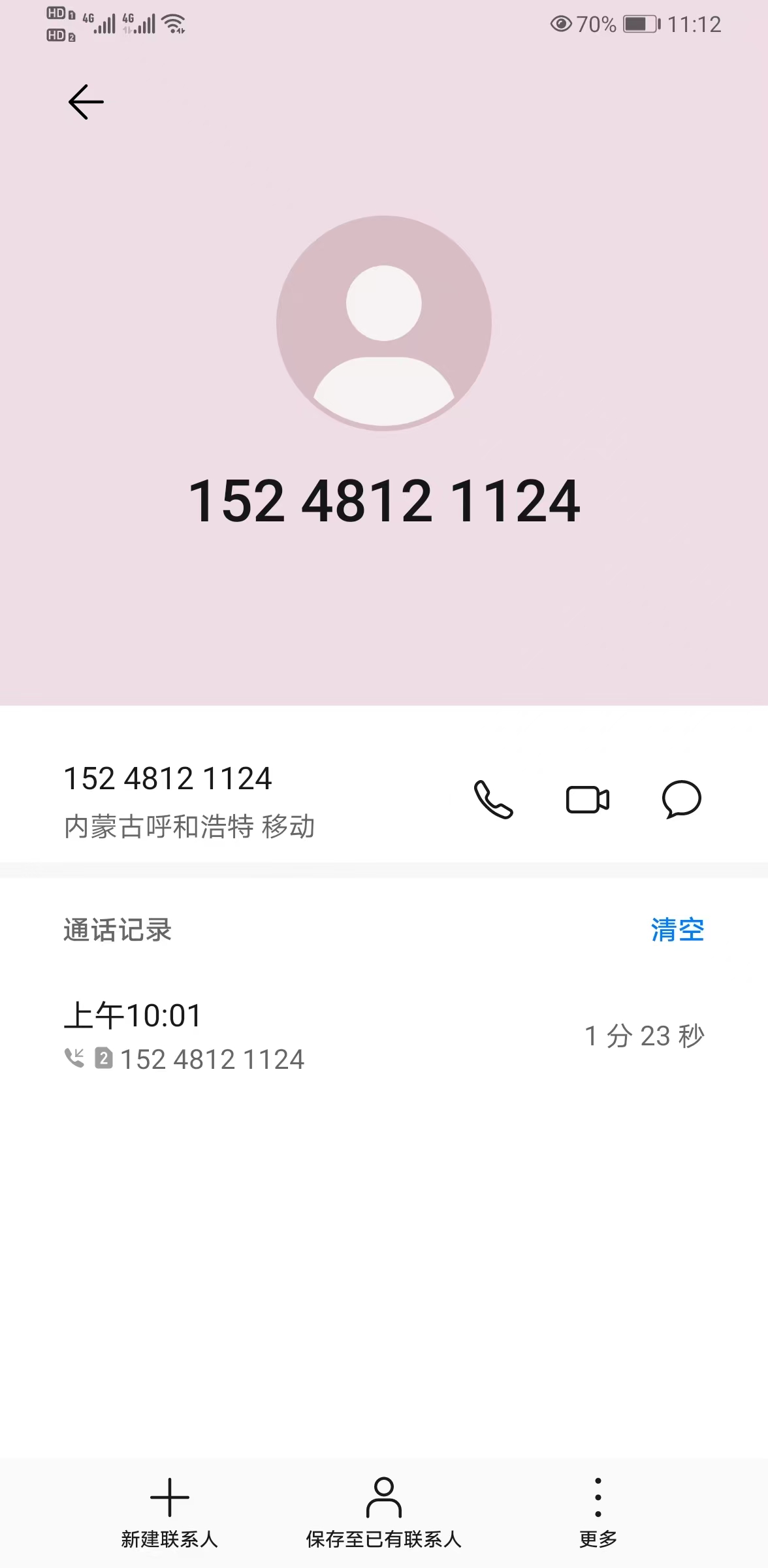Start a video call with this number

587,800
